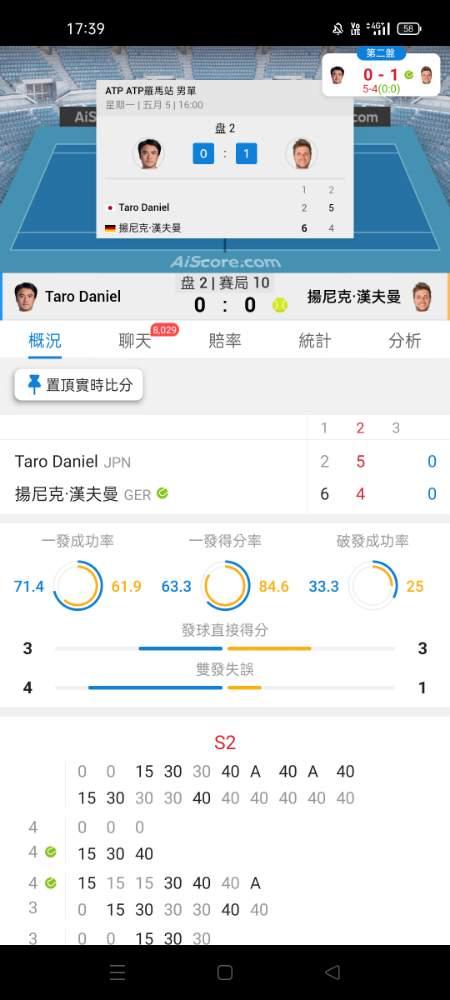The image size is (450, 1000).
Task: Open 揚尼克·漢夫曼 player profile
Action: pos(370,297)
